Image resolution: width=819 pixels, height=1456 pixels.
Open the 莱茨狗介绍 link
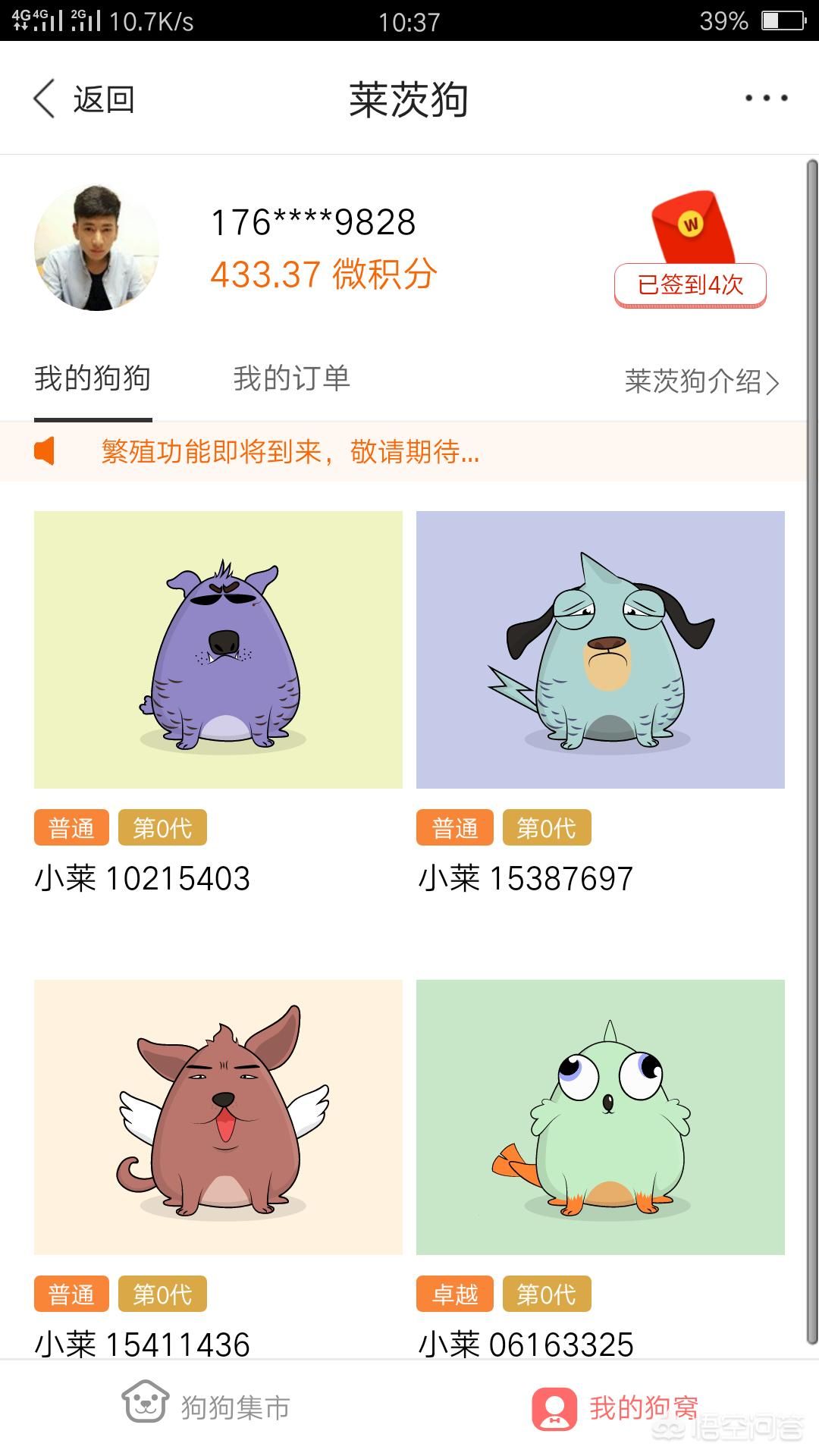pyautogui.click(x=701, y=381)
